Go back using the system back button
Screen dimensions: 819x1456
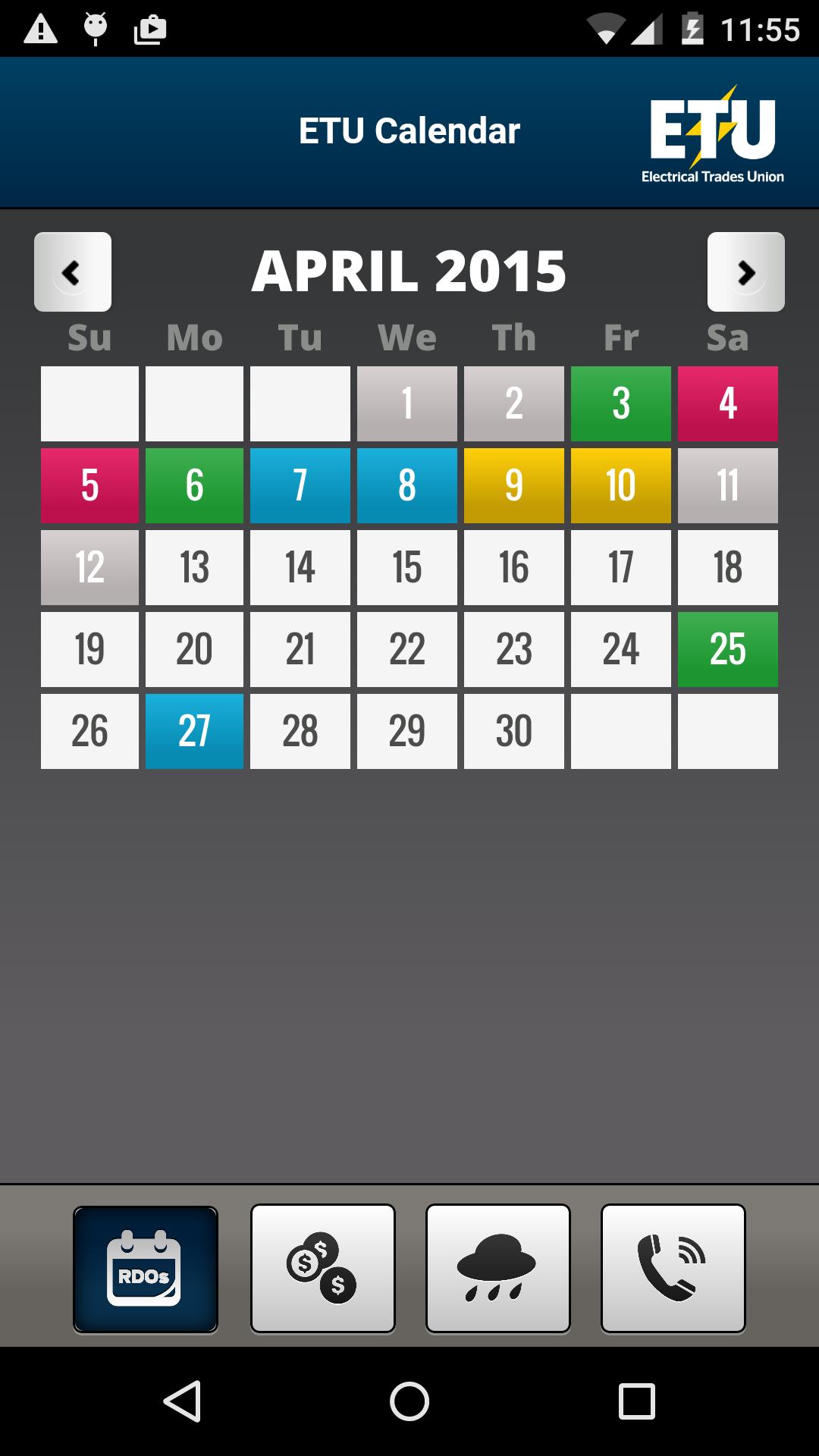(x=182, y=1401)
